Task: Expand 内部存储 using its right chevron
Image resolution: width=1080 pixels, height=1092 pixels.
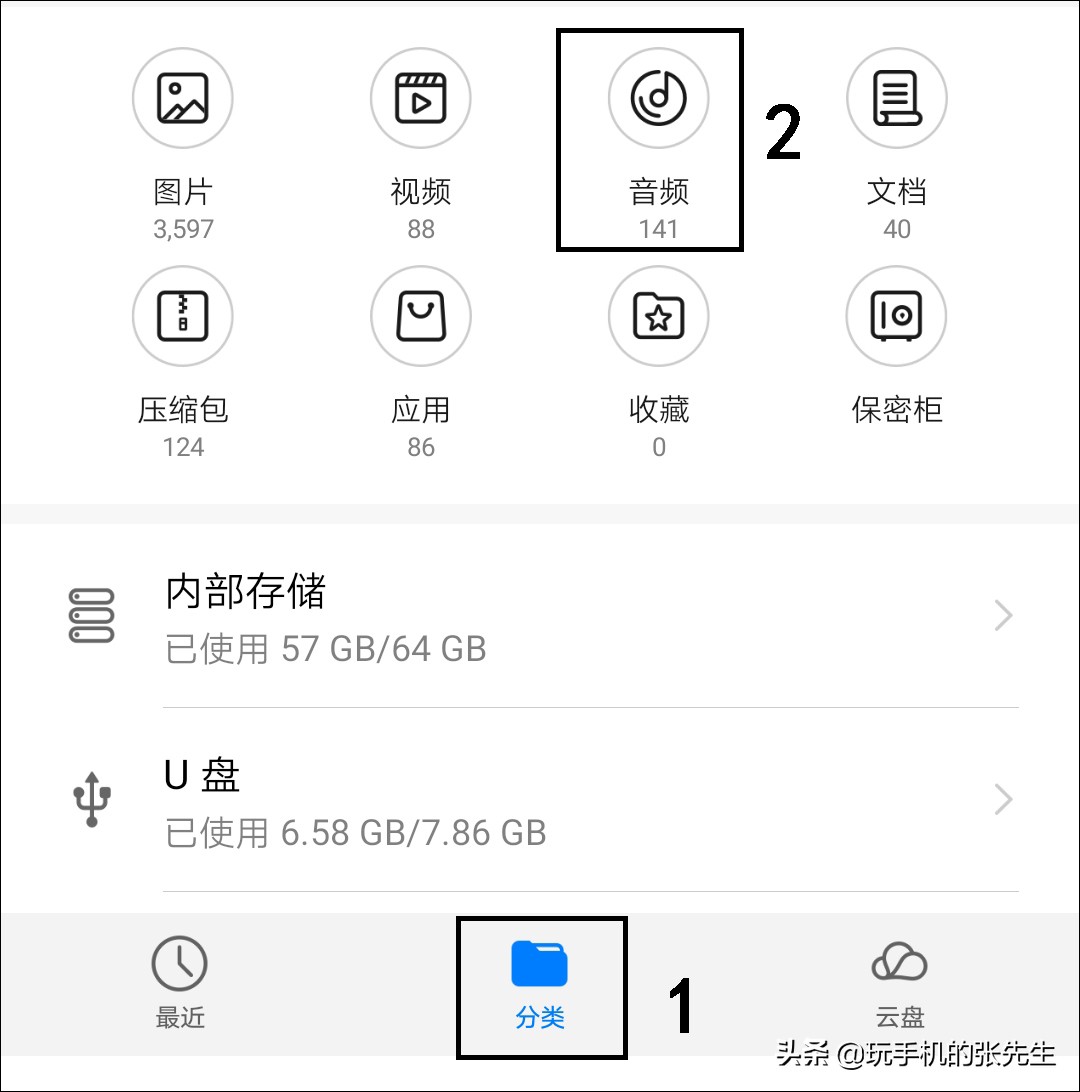Action: [1003, 616]
